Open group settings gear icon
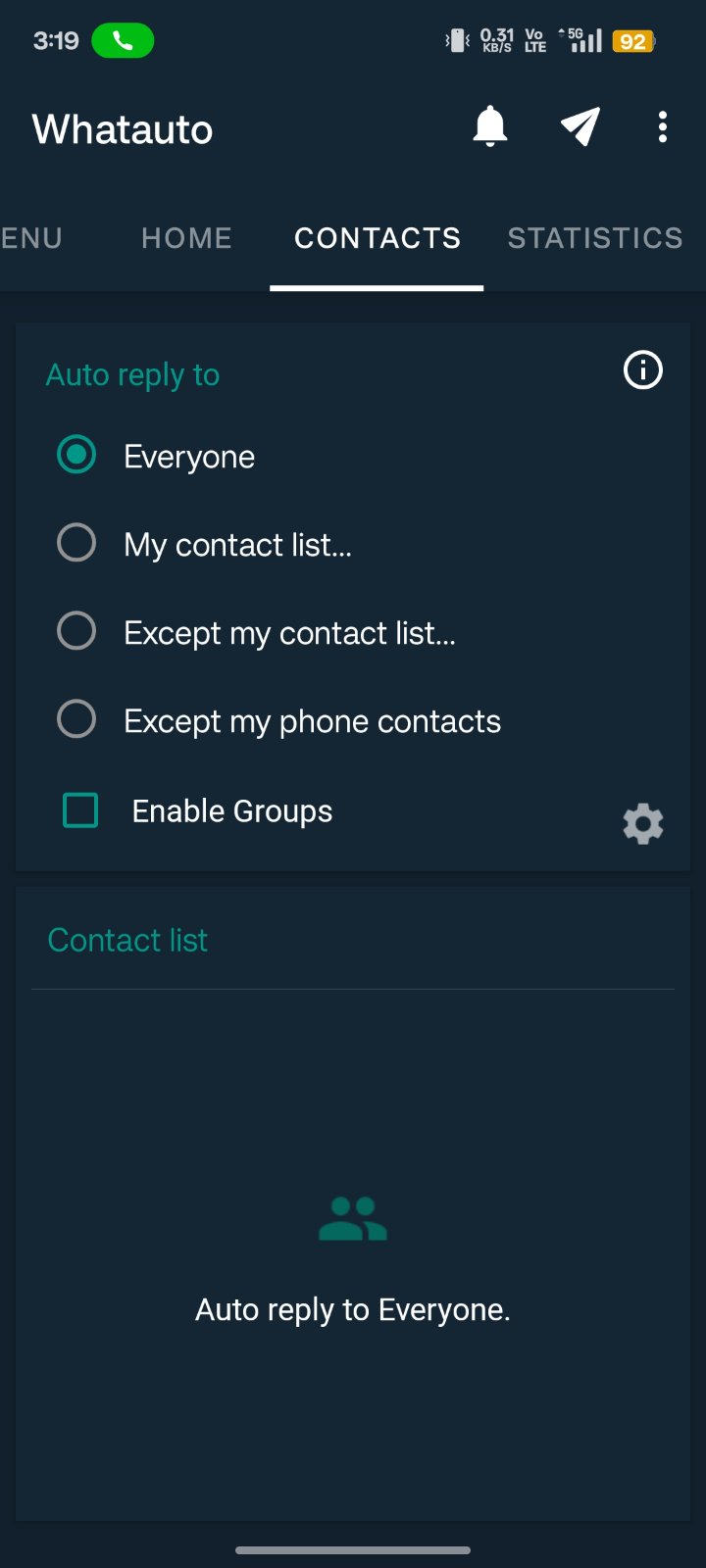 coord(643,824)
